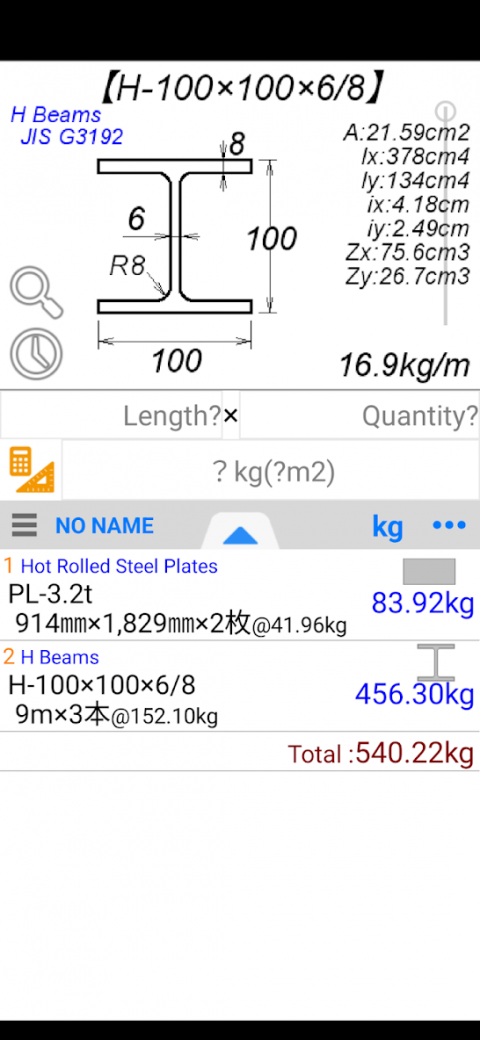
Task: Tap the Quantity input field
Action: coord(359,415)
